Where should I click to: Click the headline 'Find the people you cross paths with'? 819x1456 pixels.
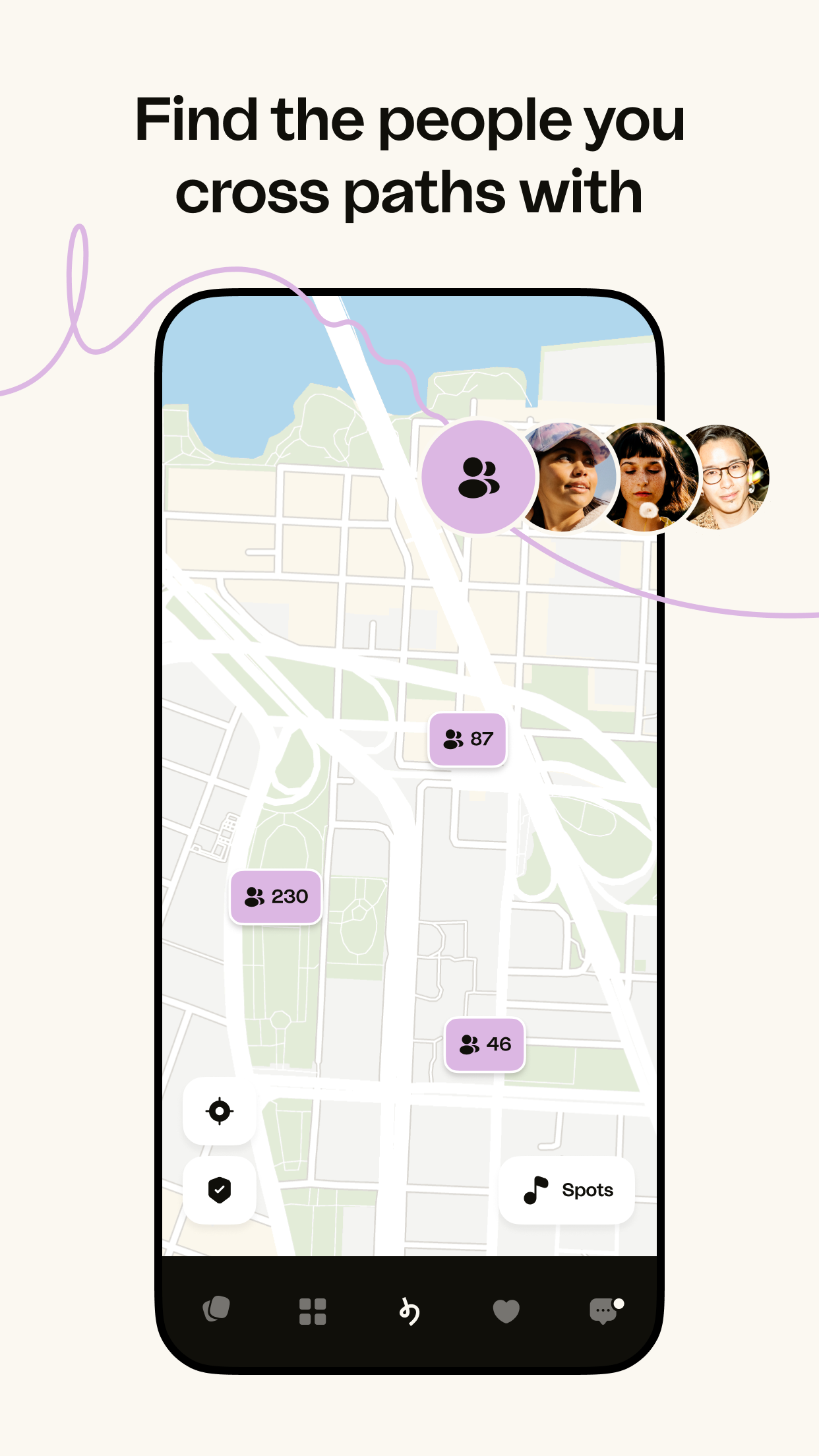tap(409, 155)
